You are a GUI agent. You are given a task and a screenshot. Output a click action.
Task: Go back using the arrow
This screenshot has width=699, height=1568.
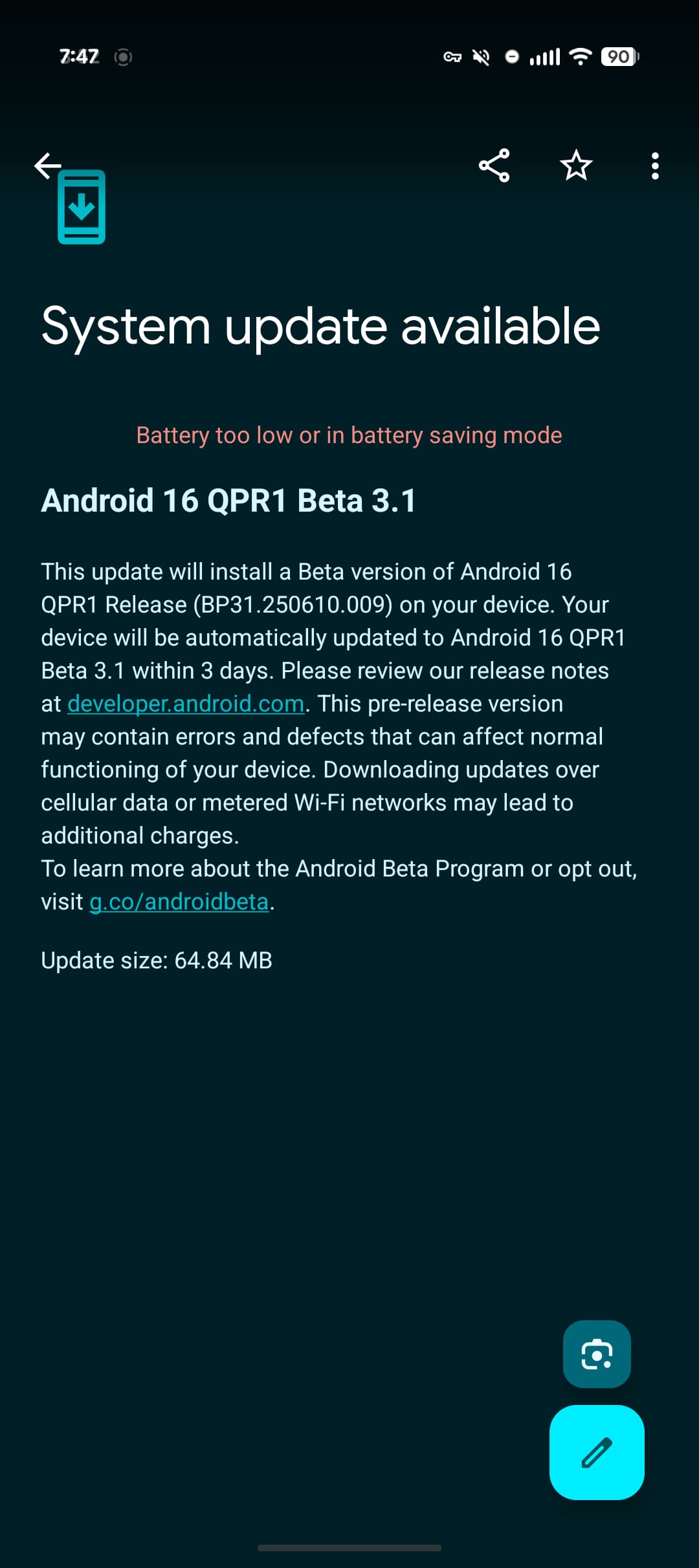(47, 166)
